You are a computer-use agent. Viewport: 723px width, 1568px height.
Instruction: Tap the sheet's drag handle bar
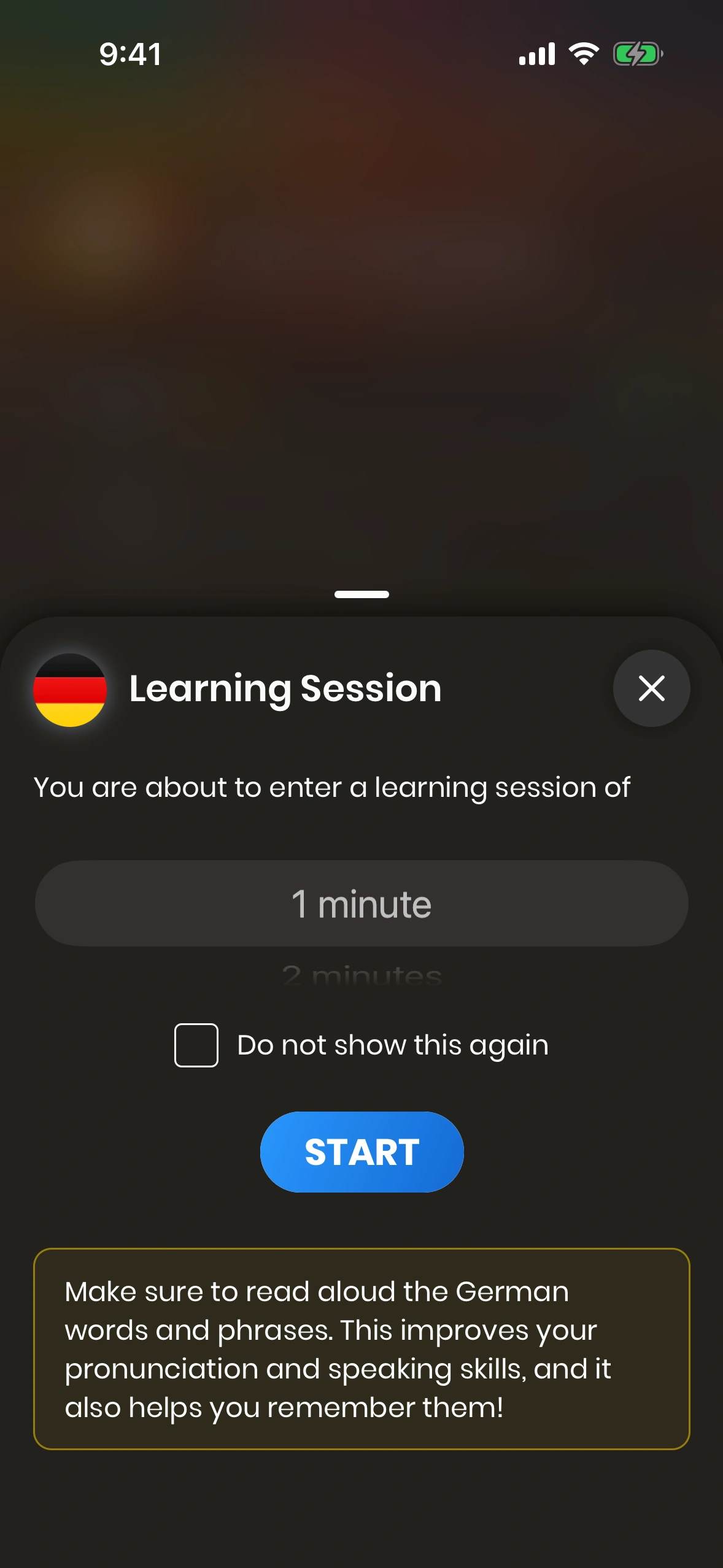click(x=361, y=594)
